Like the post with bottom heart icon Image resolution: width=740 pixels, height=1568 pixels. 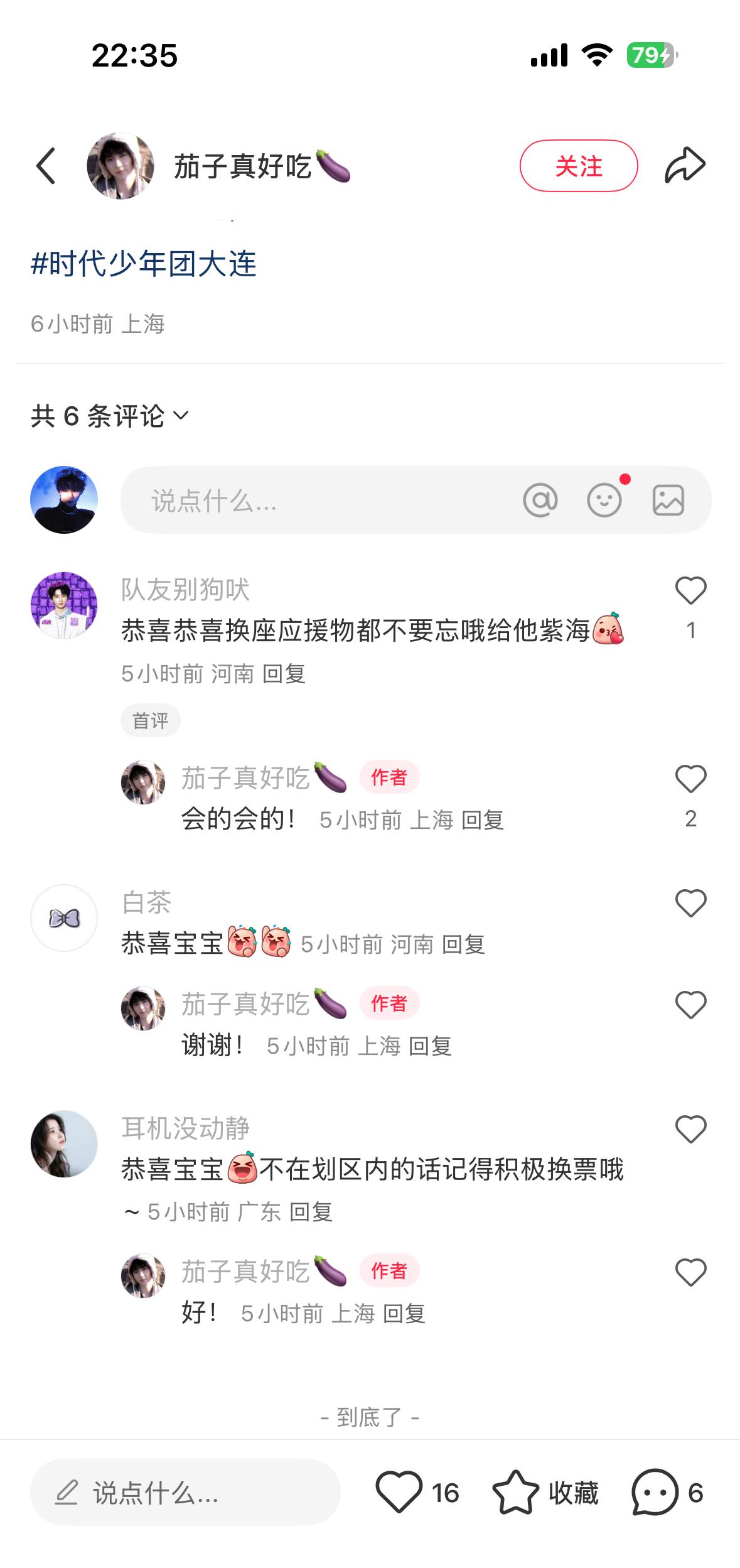pyautogui.click(x=399, y=1492)
